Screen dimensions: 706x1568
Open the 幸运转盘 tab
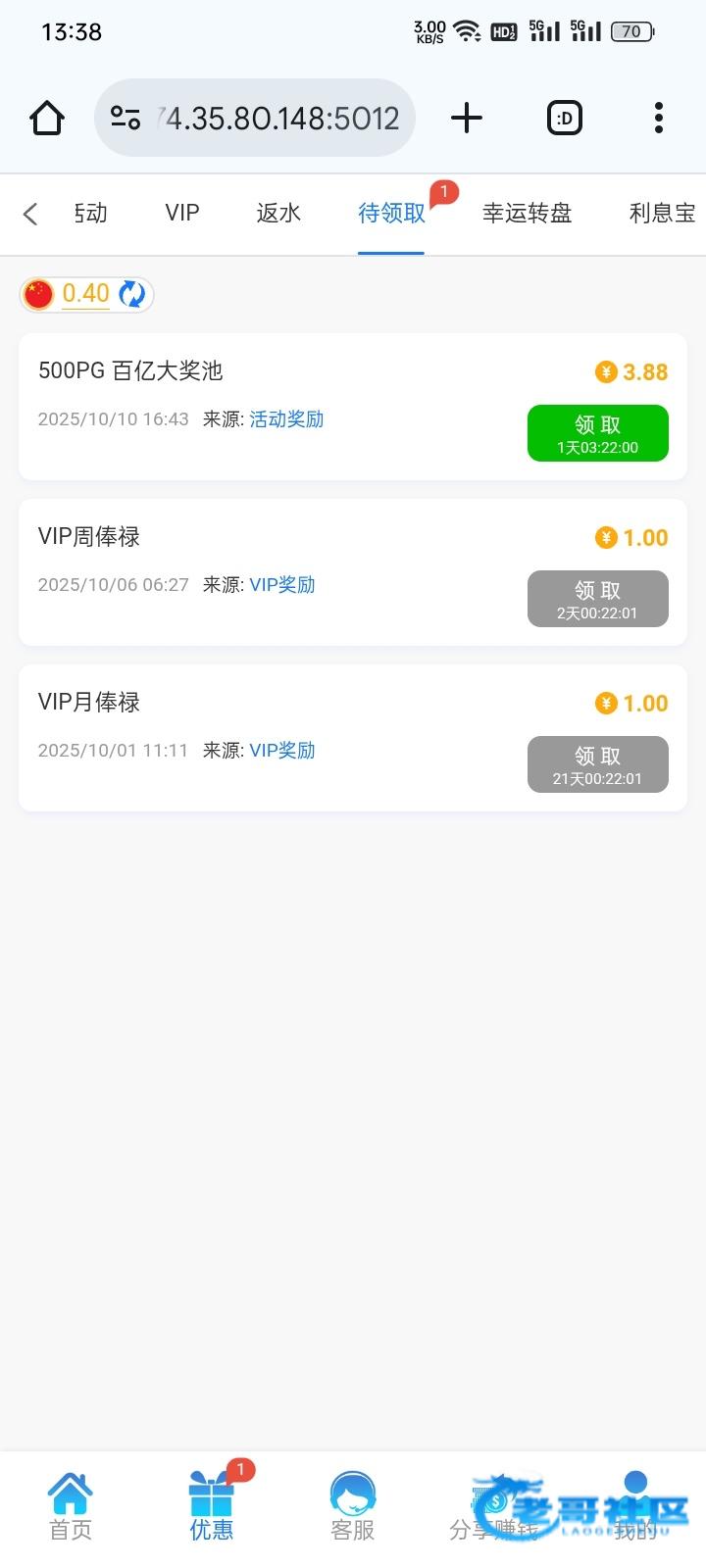(527, 214)
